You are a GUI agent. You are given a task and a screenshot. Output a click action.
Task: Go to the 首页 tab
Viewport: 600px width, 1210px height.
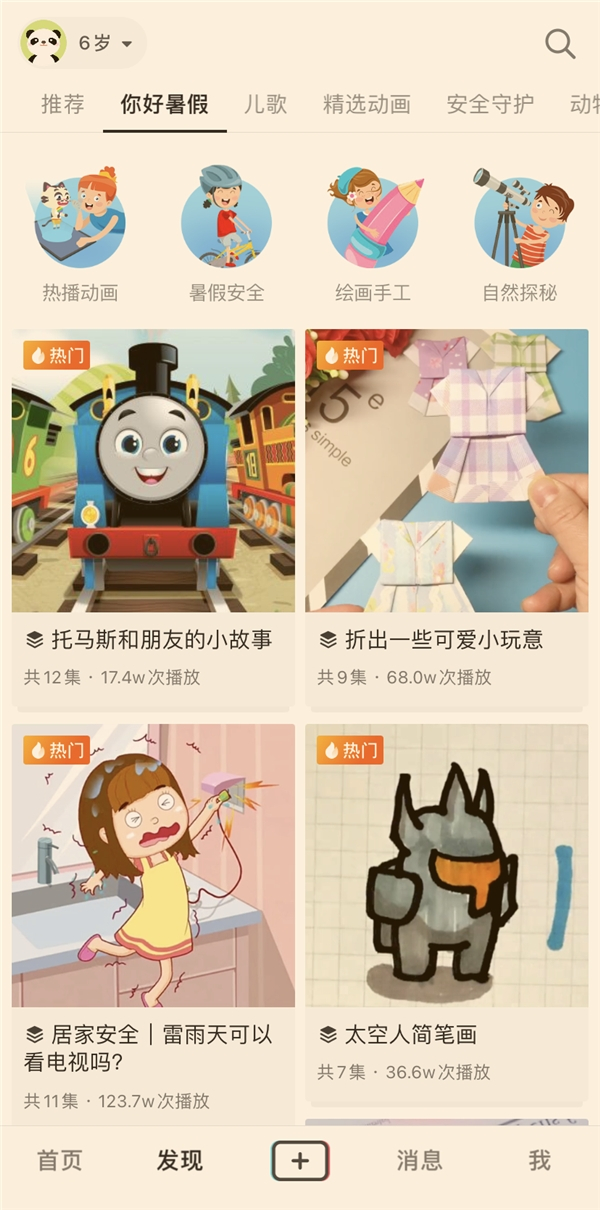[x=60, y=1160]
